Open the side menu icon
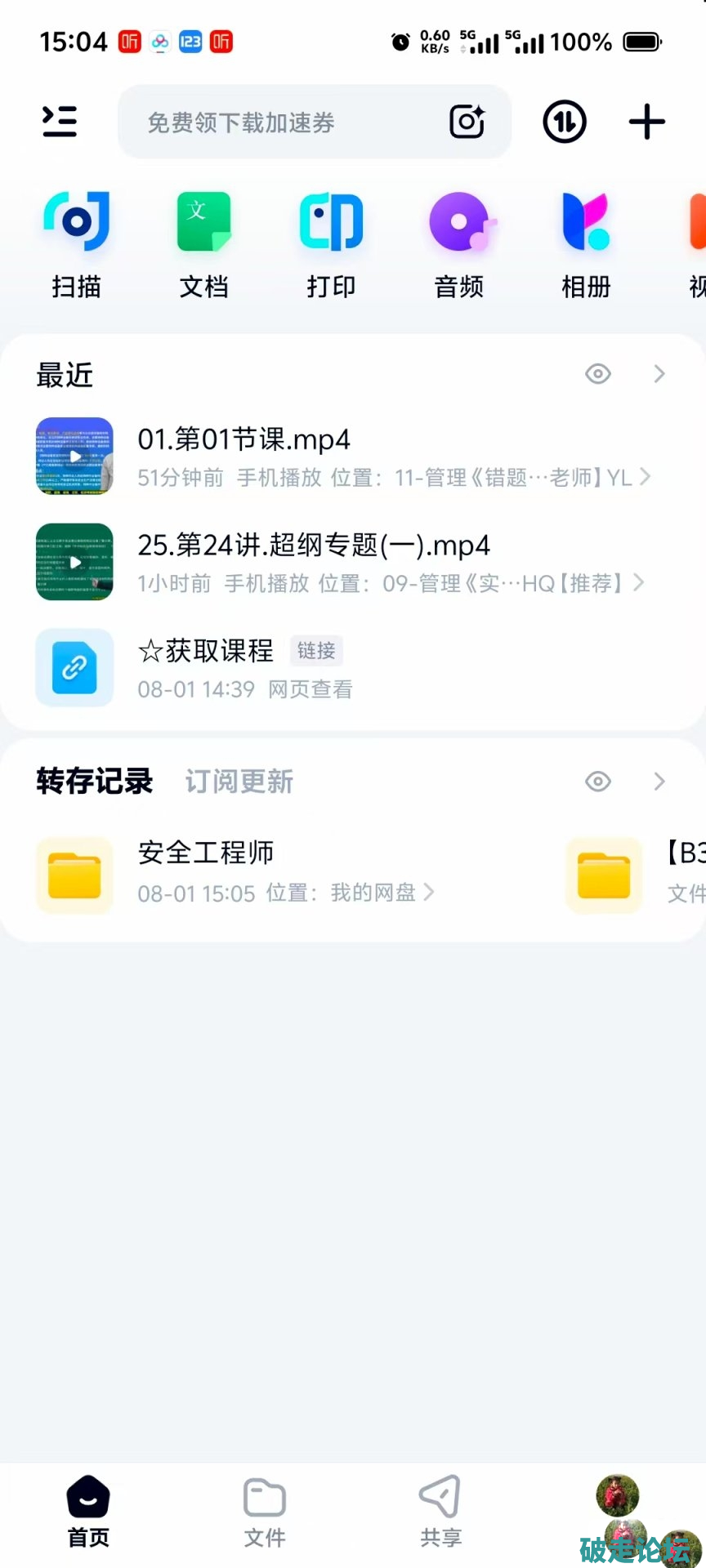Screen dimensions: 706x1568 click(60, 122)
